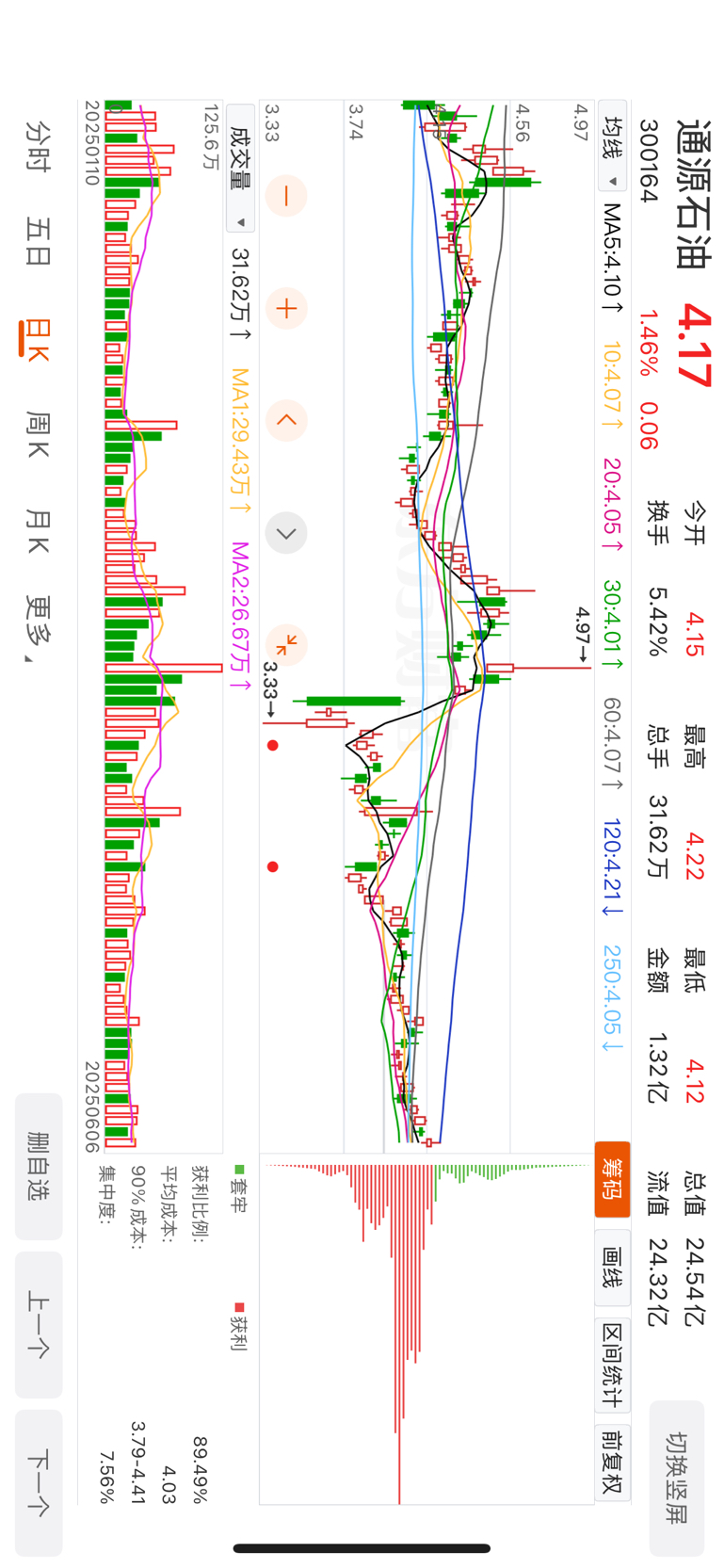The image size is (724, 1568).
Task: Zoom in the chart with plus button
Action: [x=286, y=308]
